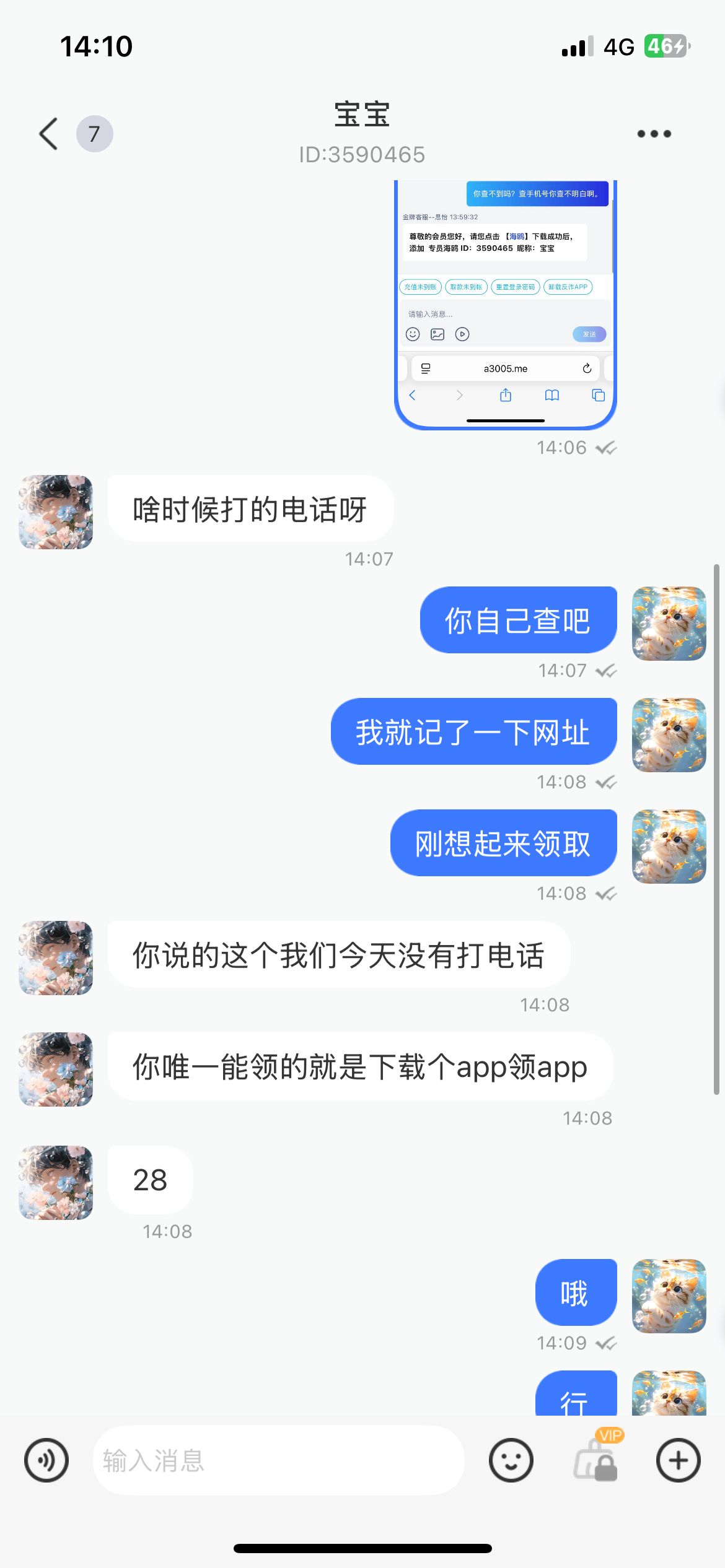Screen dimensions: 725x1568
Task: Open the shared screenshot image sent at 14:06
Action: tap(505, 305)
